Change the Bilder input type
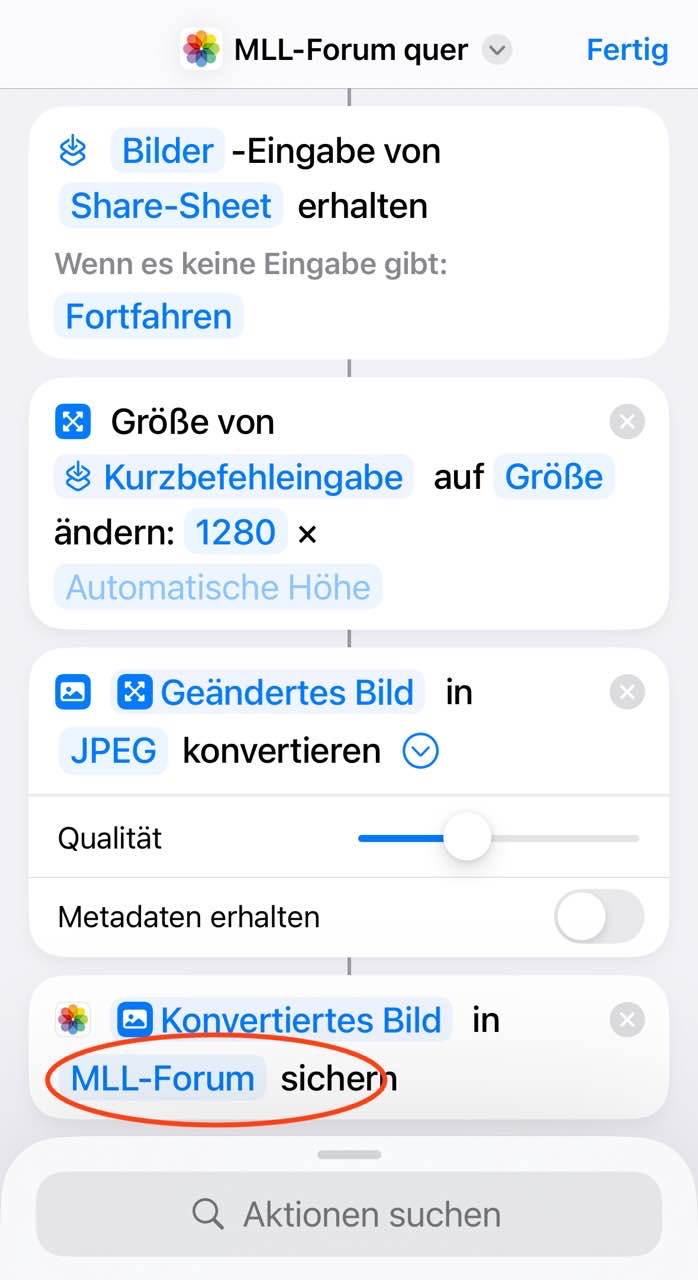The height and width of the screenshot is (1280, 698). click(167, 151)
